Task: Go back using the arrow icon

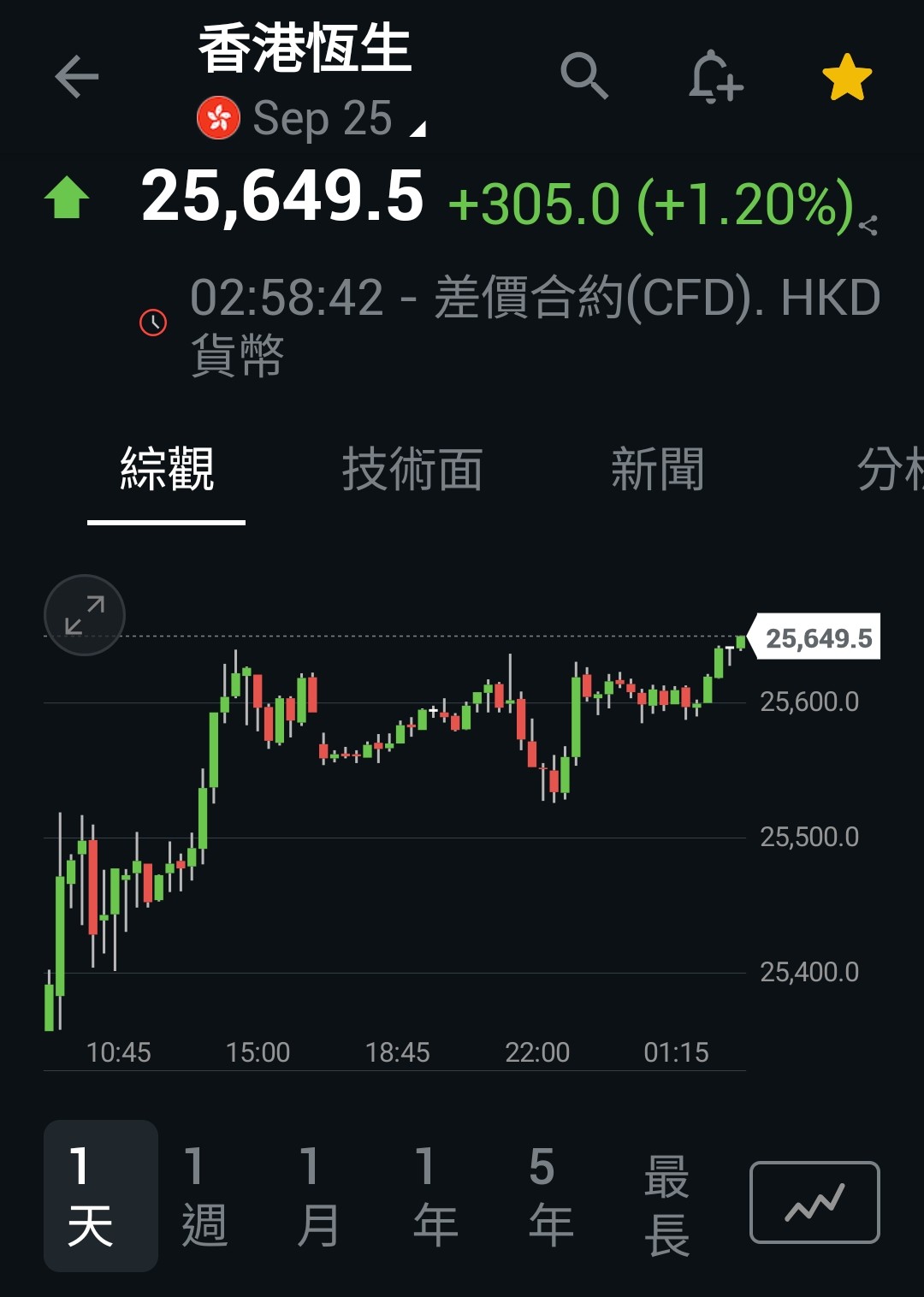Action: pos(77,77)
